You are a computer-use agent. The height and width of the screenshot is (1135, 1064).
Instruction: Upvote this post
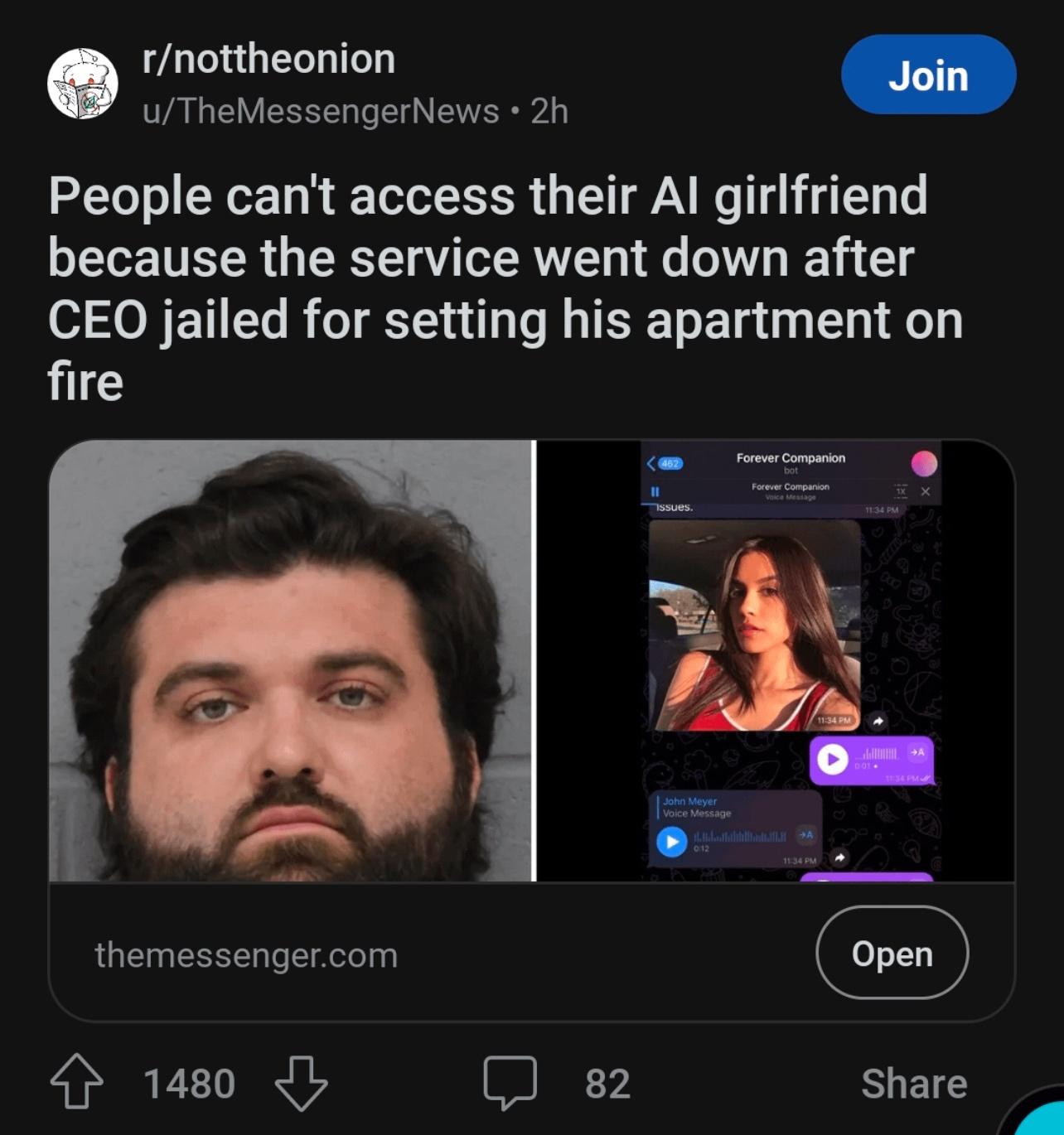click(77, 1082)
